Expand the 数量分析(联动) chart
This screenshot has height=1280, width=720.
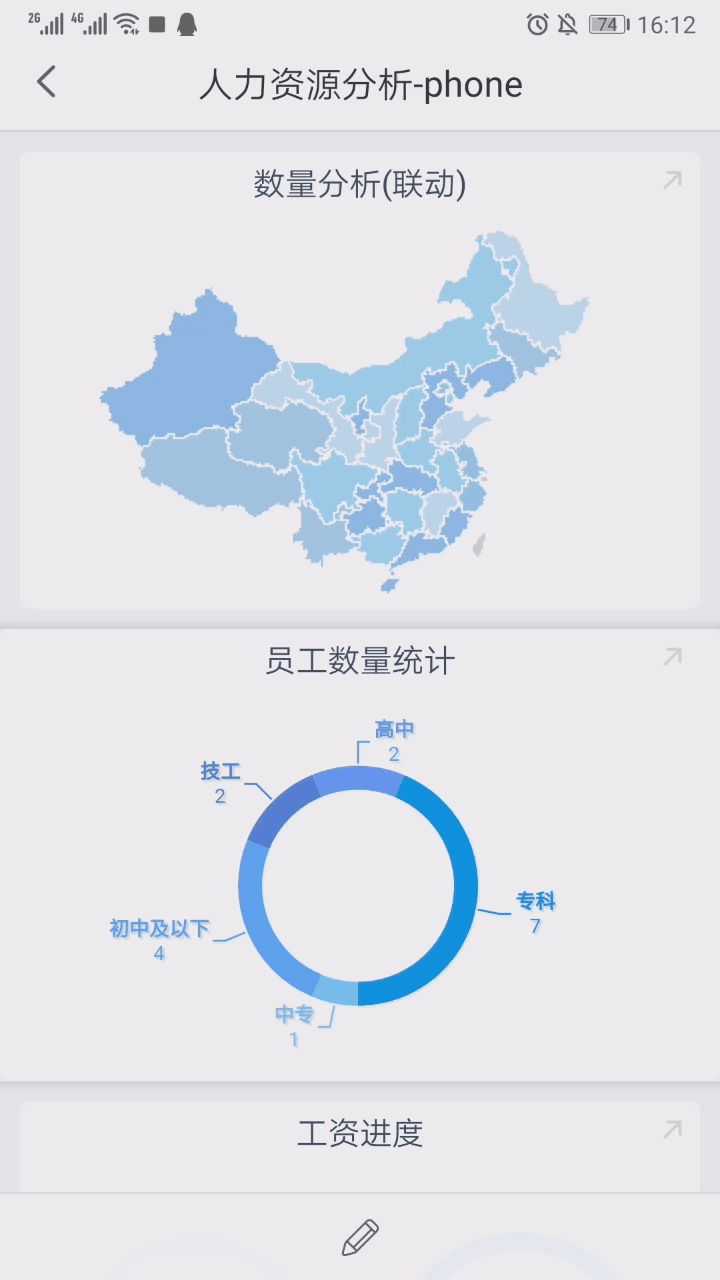pos(672,180)
